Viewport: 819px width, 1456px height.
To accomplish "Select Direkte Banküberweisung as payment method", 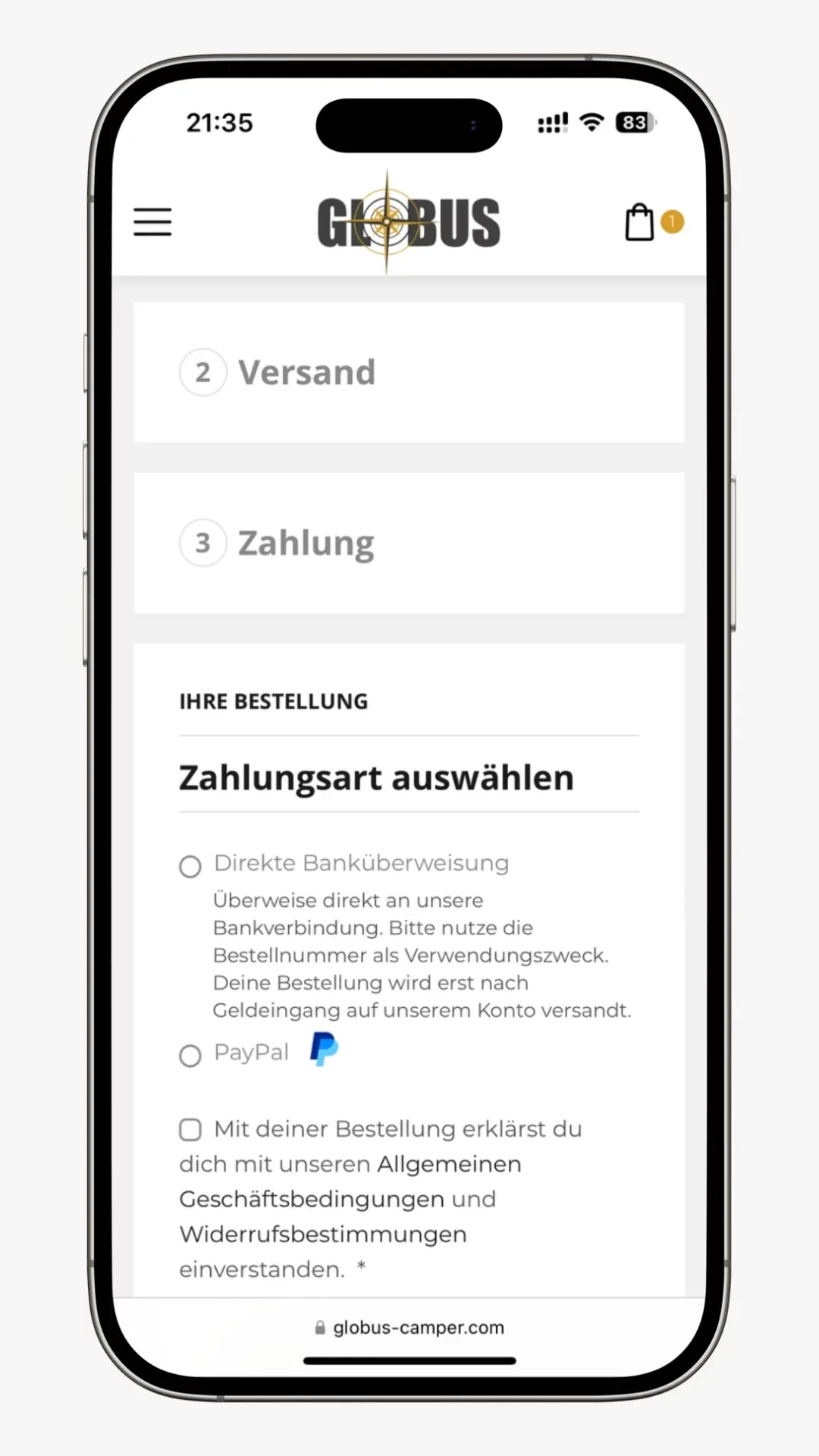I will [x=190, y=866].
